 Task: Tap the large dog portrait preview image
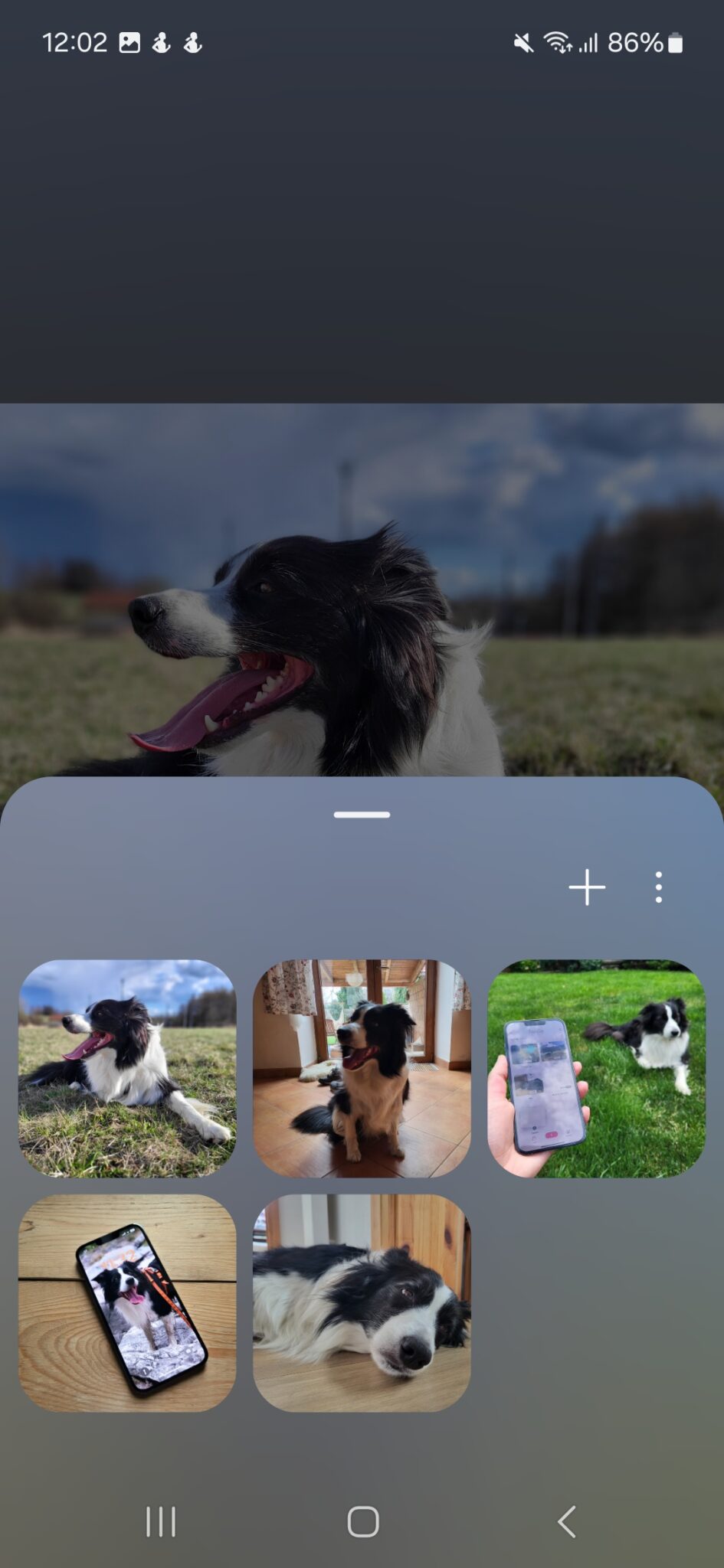click(362, 590)
